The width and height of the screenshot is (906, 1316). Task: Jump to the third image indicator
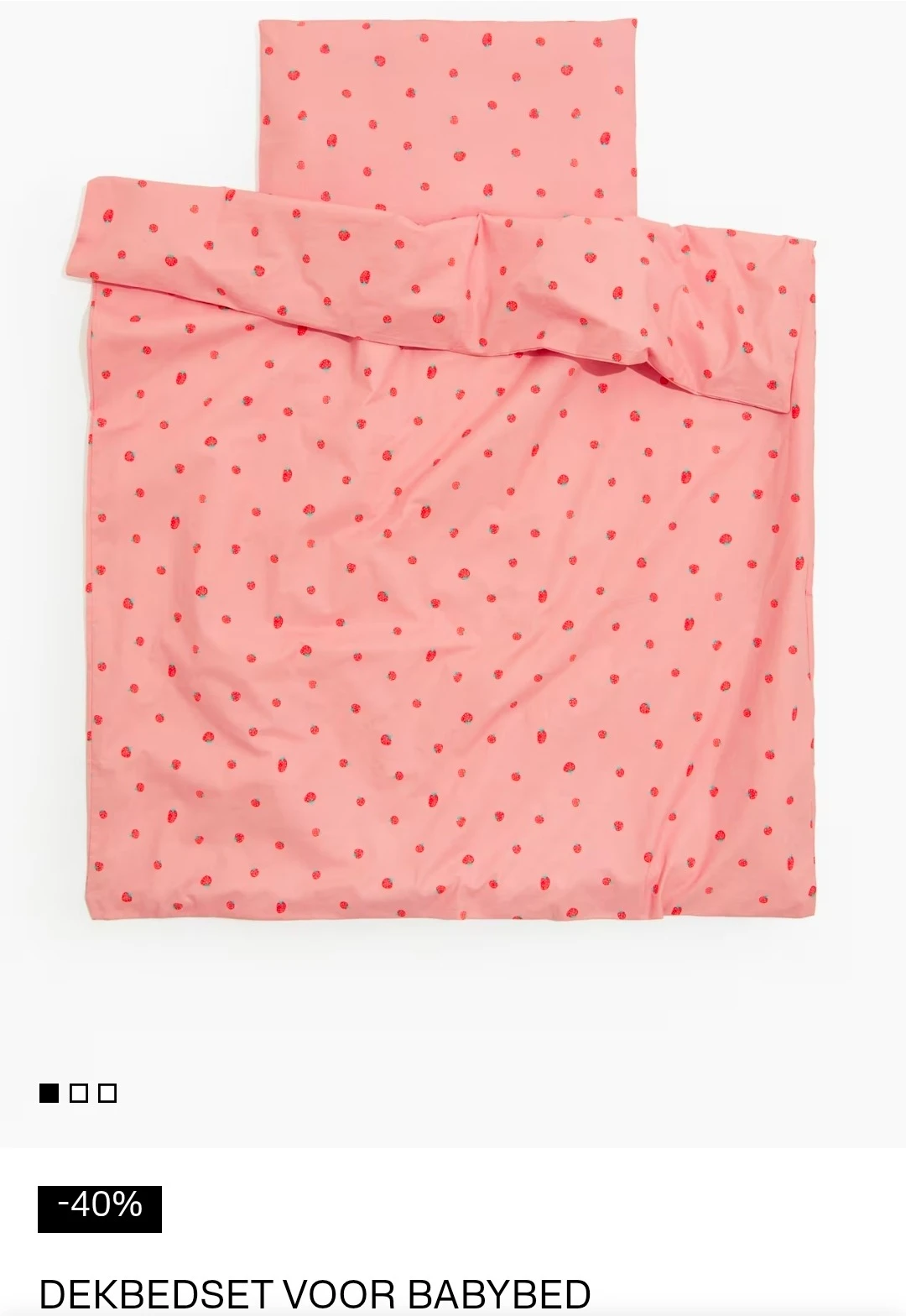[107, 1093]
